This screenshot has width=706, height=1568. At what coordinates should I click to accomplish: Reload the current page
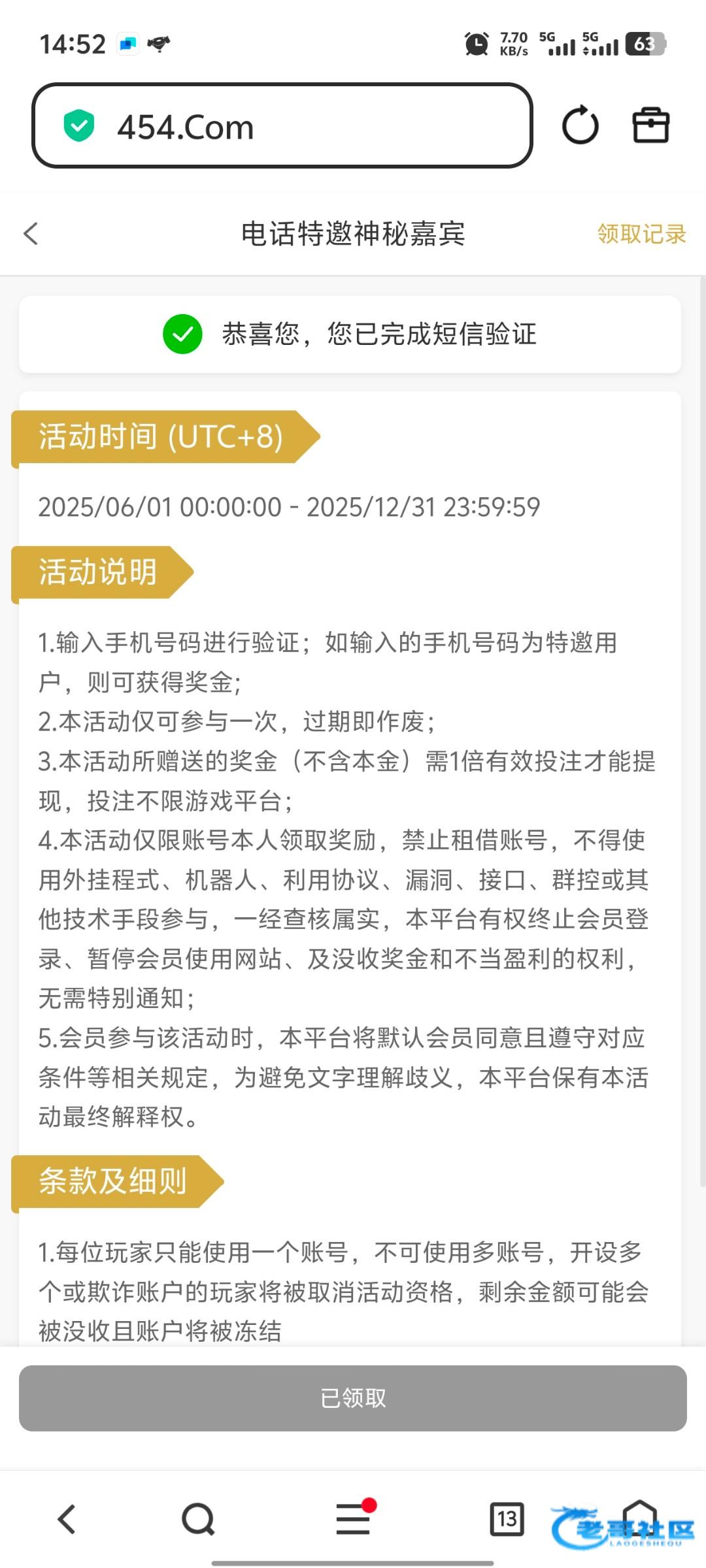pyautogui.click(x=580, y=125)
